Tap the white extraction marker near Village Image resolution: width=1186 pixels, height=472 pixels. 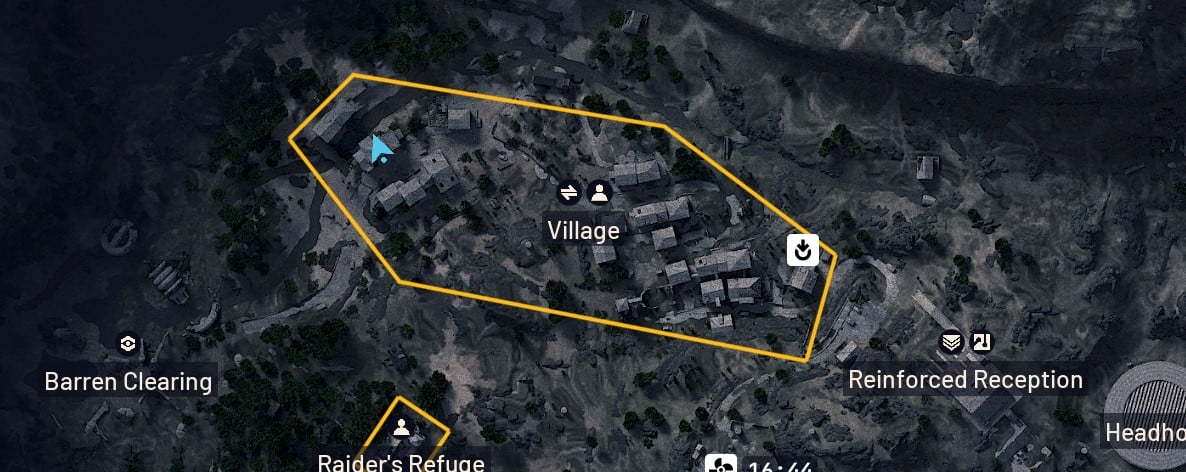pyautogui.click(x=803, y=249)
